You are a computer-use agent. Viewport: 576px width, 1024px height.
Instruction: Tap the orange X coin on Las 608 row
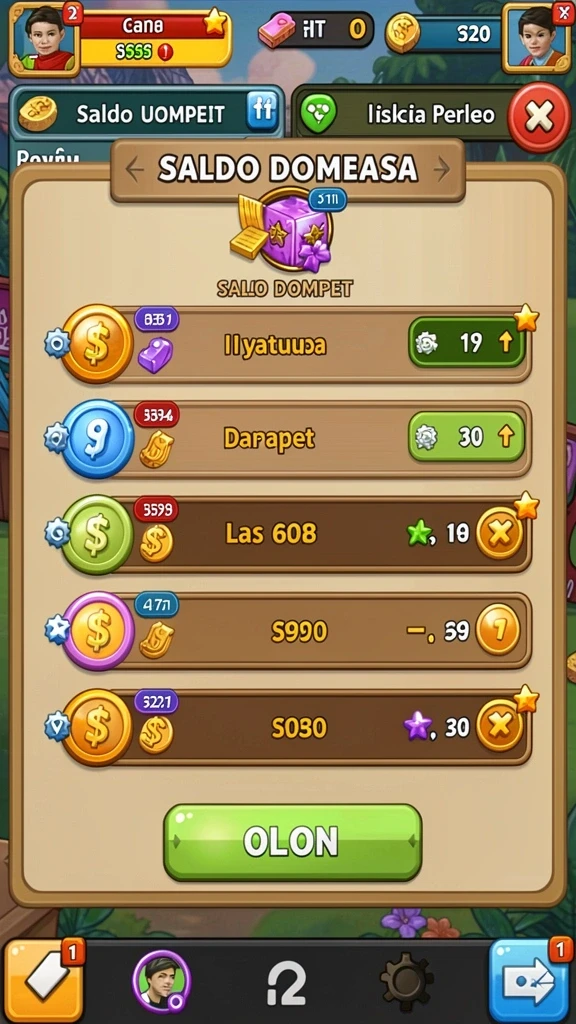pos(500,533)
